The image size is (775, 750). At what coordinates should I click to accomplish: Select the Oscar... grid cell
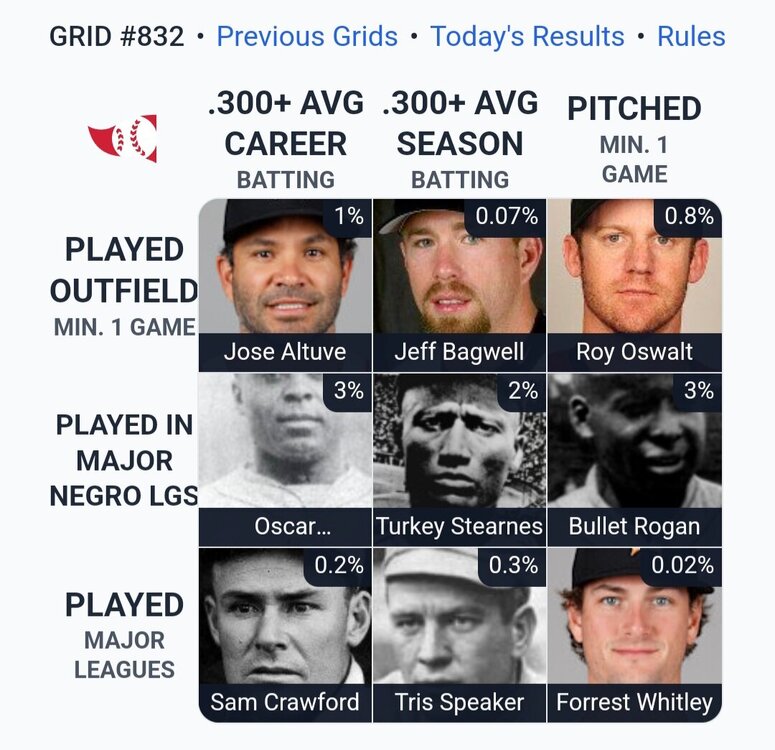click(285, 459)
